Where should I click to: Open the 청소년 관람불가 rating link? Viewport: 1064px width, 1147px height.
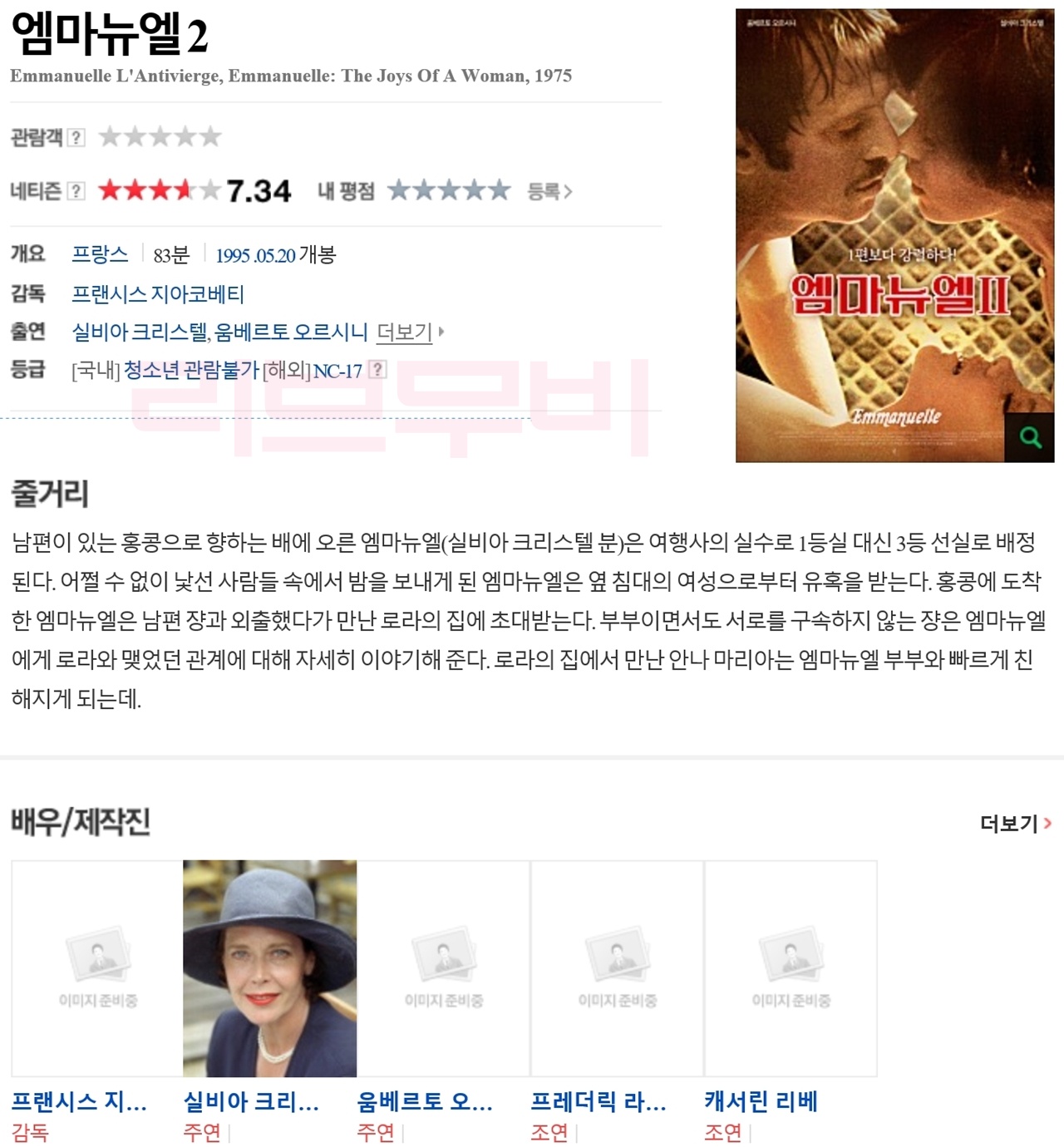pos(191,370)
